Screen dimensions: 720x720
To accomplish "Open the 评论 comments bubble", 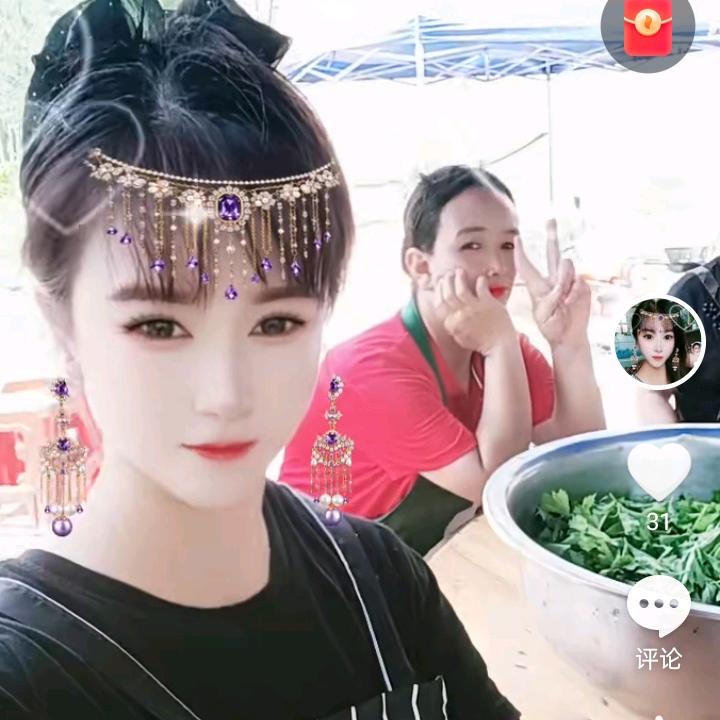I will 658,606.
